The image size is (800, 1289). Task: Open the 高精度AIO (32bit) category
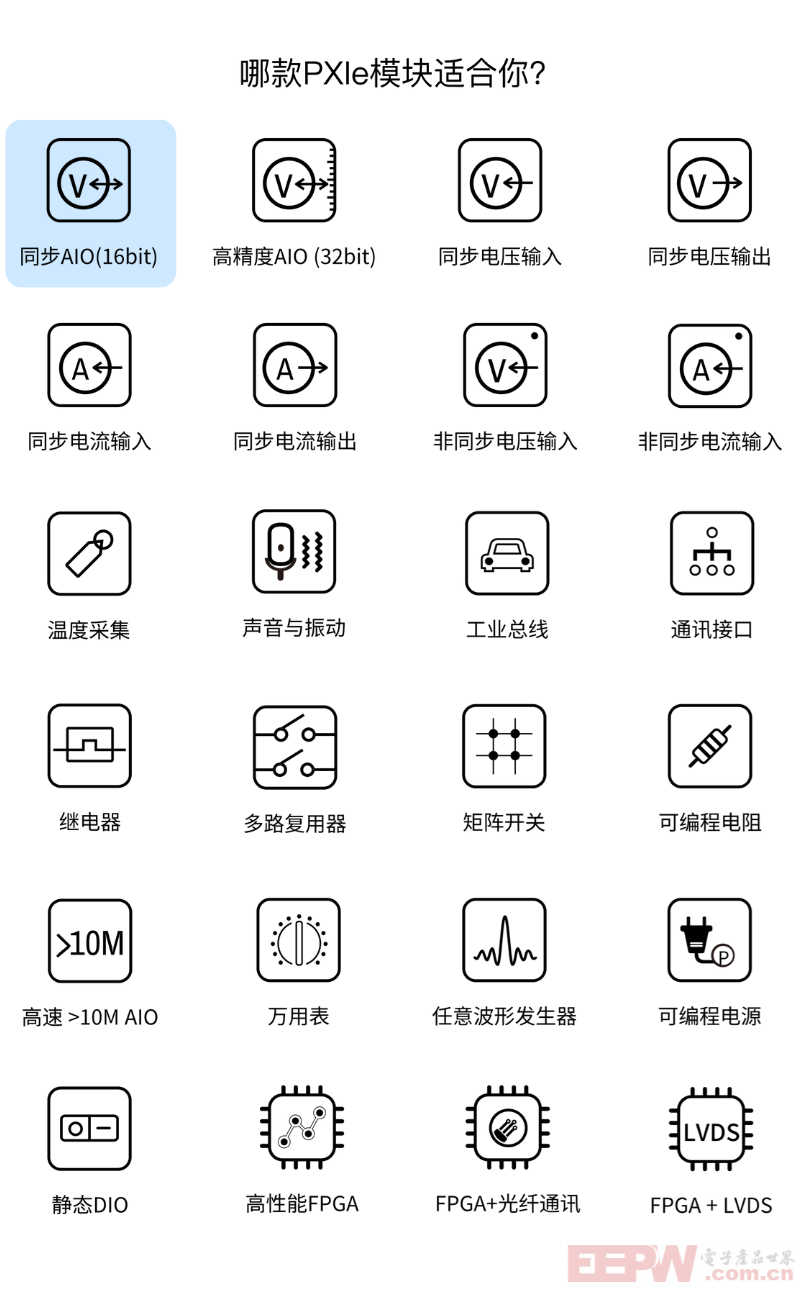(x=295, y=204)
